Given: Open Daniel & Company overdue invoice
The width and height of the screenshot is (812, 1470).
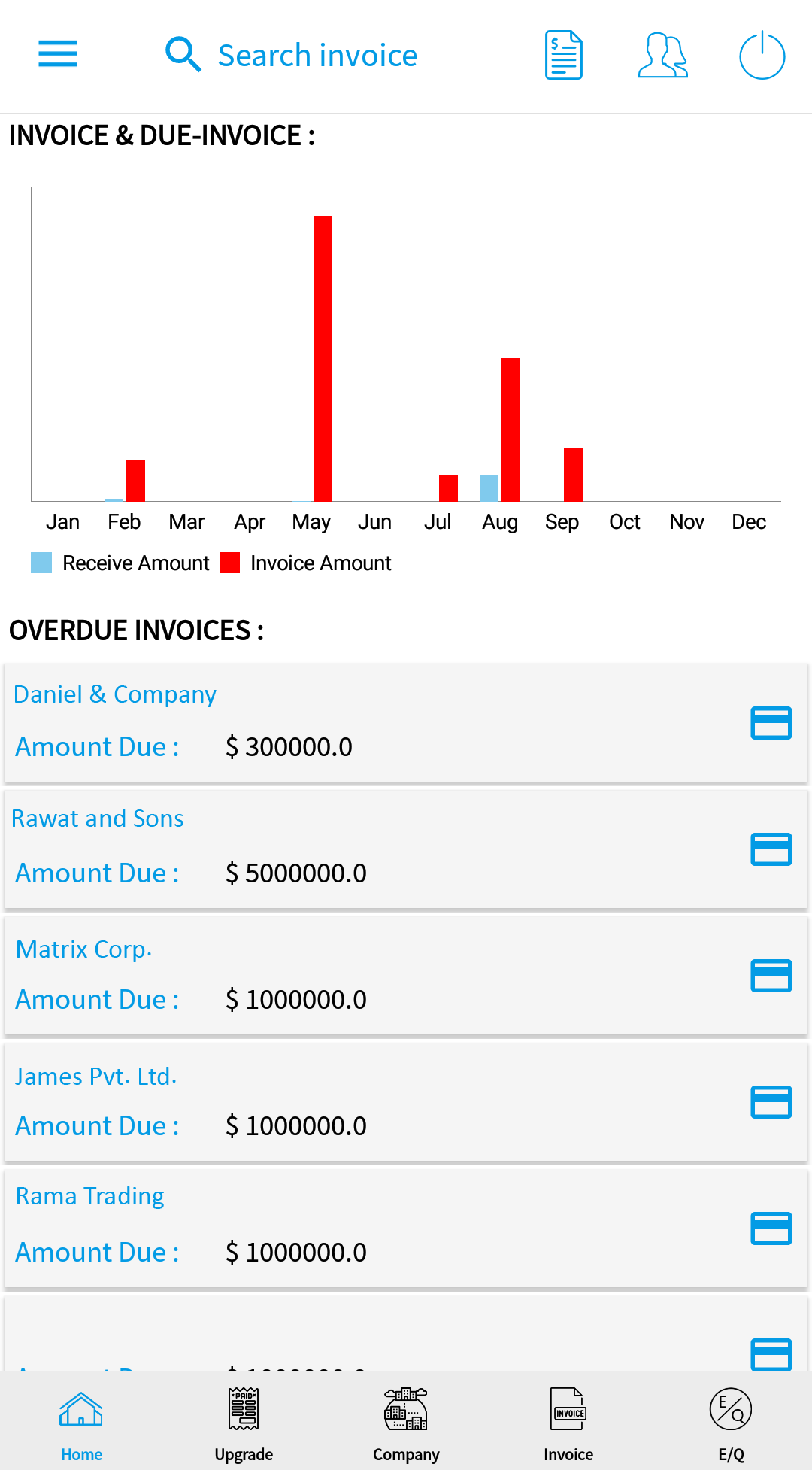Looking at the screenshot, I should [115, 694].
